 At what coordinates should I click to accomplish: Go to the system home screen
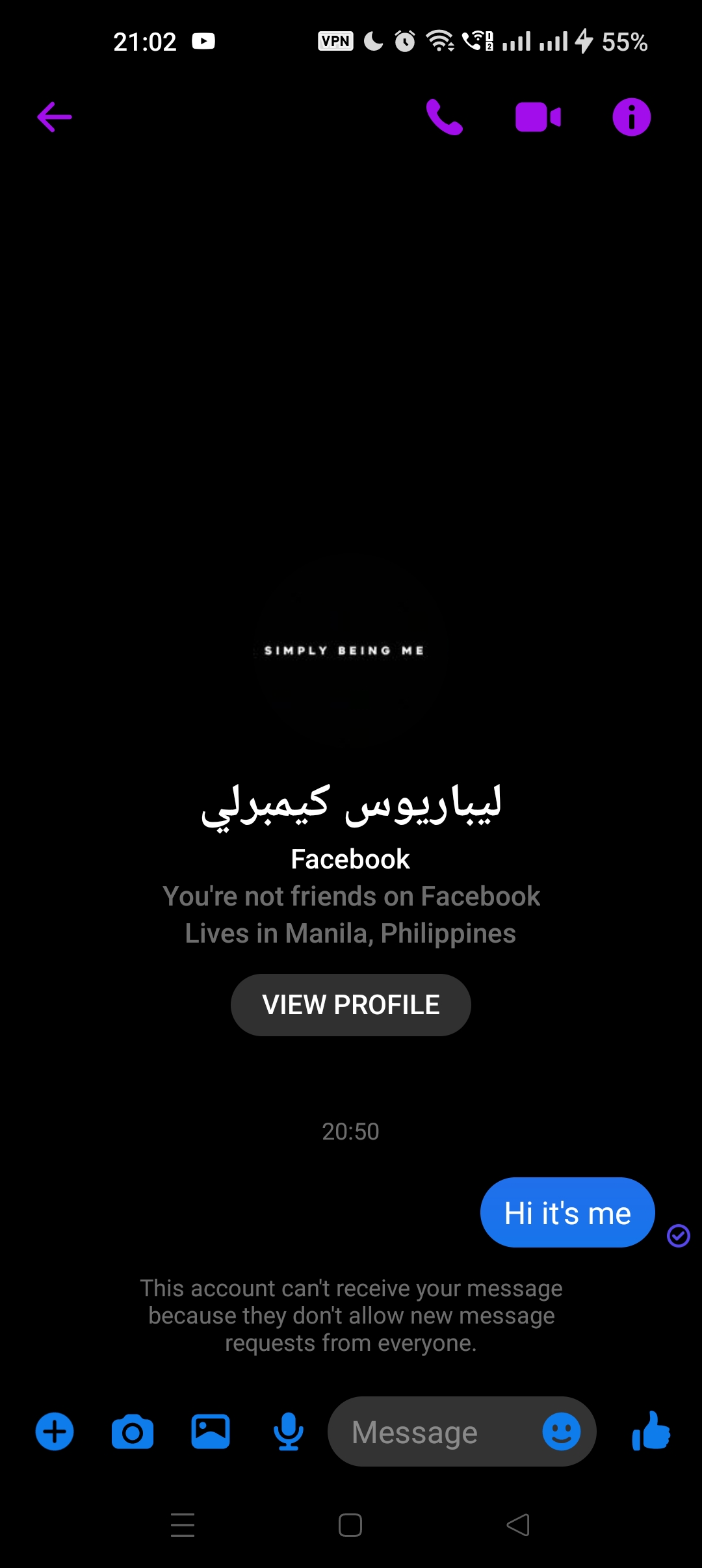(350, 1524)
